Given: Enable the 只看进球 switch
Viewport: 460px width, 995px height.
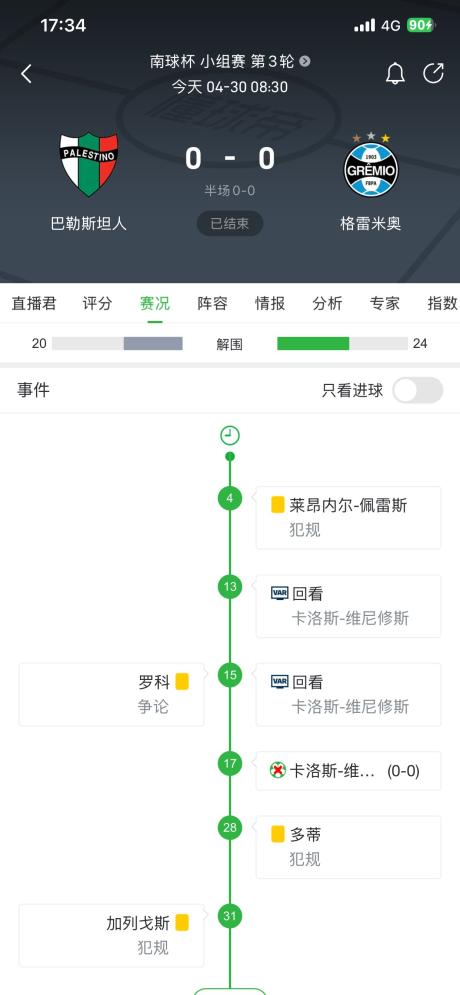Looking at the screenshot, I should [417, 390].
